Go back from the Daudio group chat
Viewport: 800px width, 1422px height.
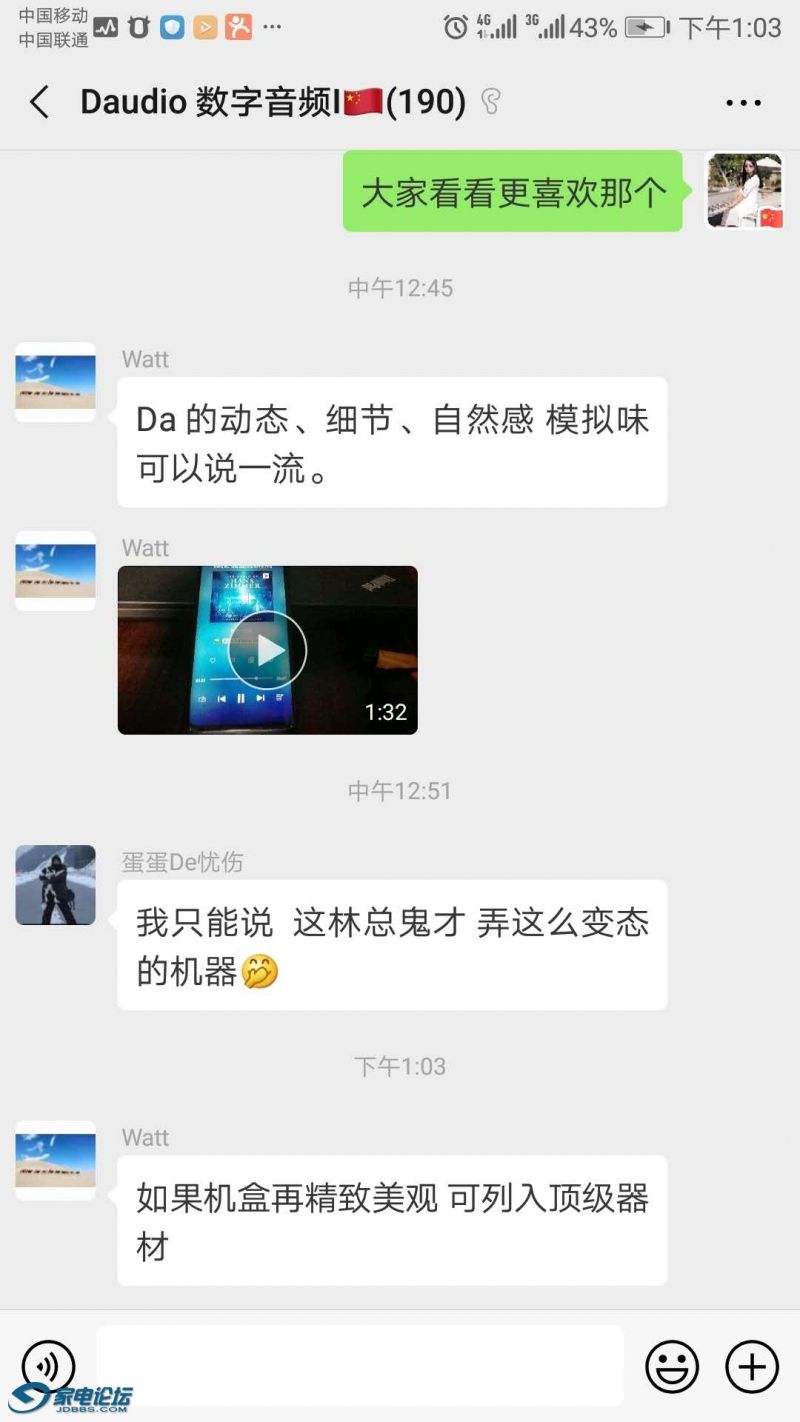pos(40,102)
